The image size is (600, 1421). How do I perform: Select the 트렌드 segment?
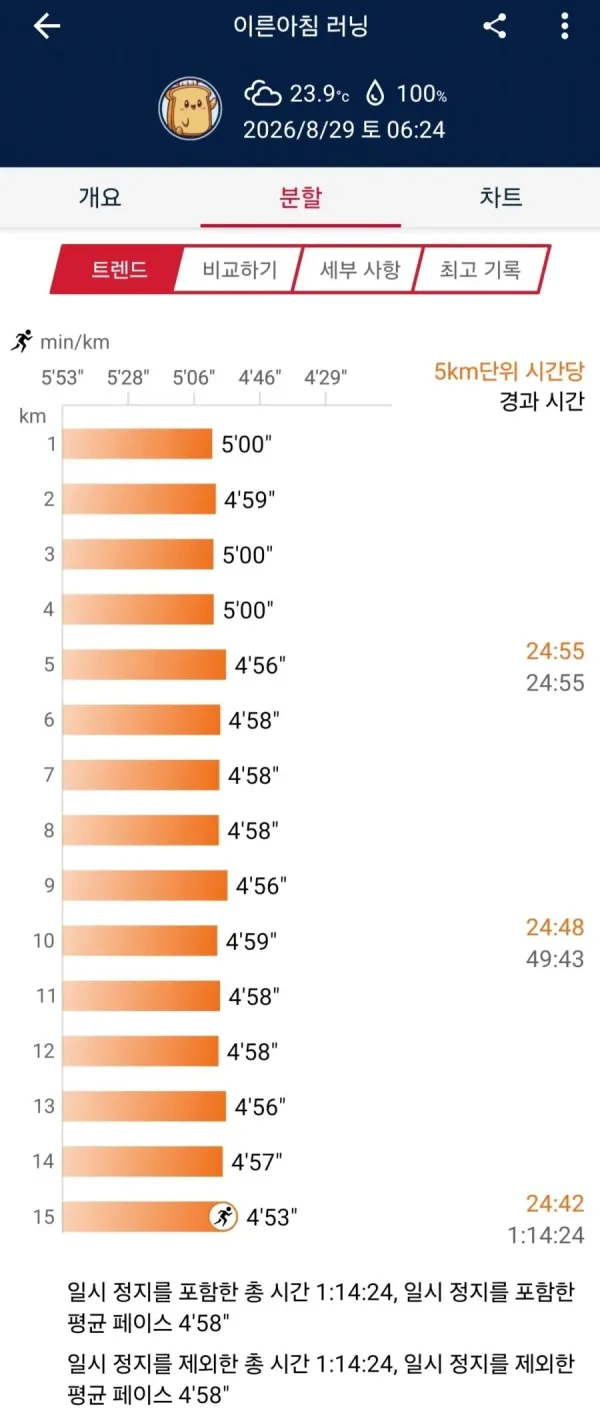[119, 269]
